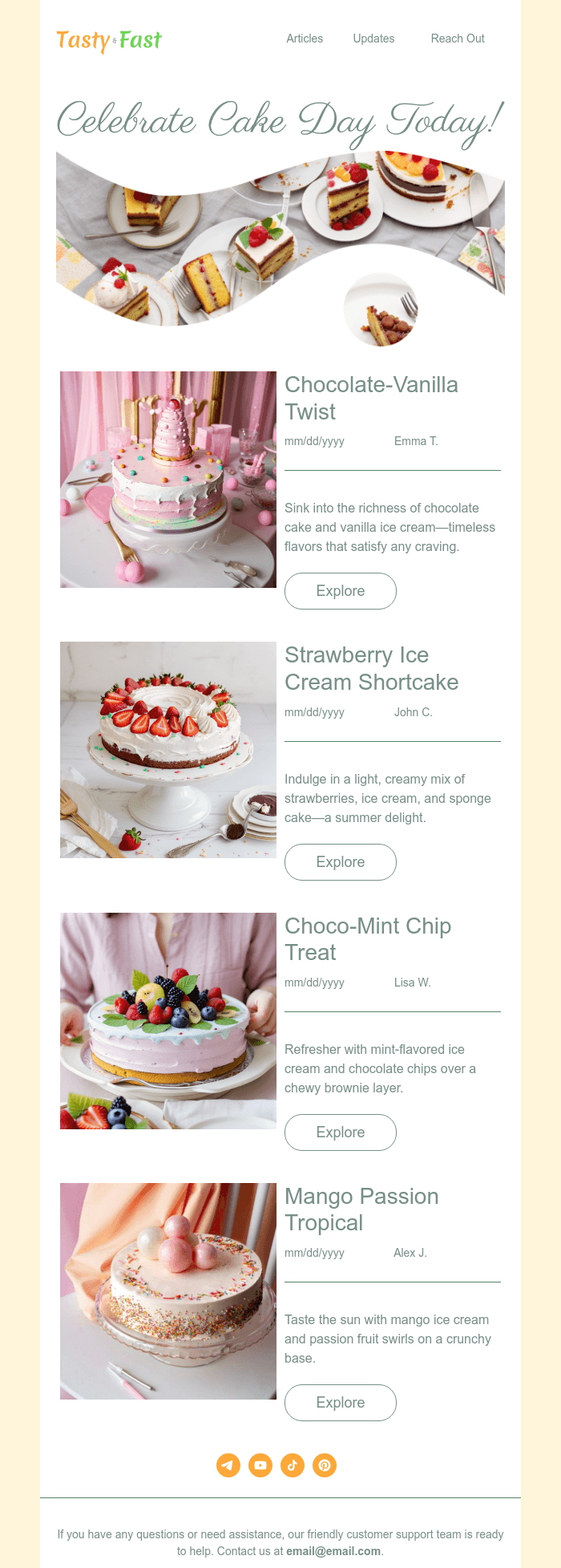Open the Chocolate-Vanilla Twist cake photo

click(168, 480)
